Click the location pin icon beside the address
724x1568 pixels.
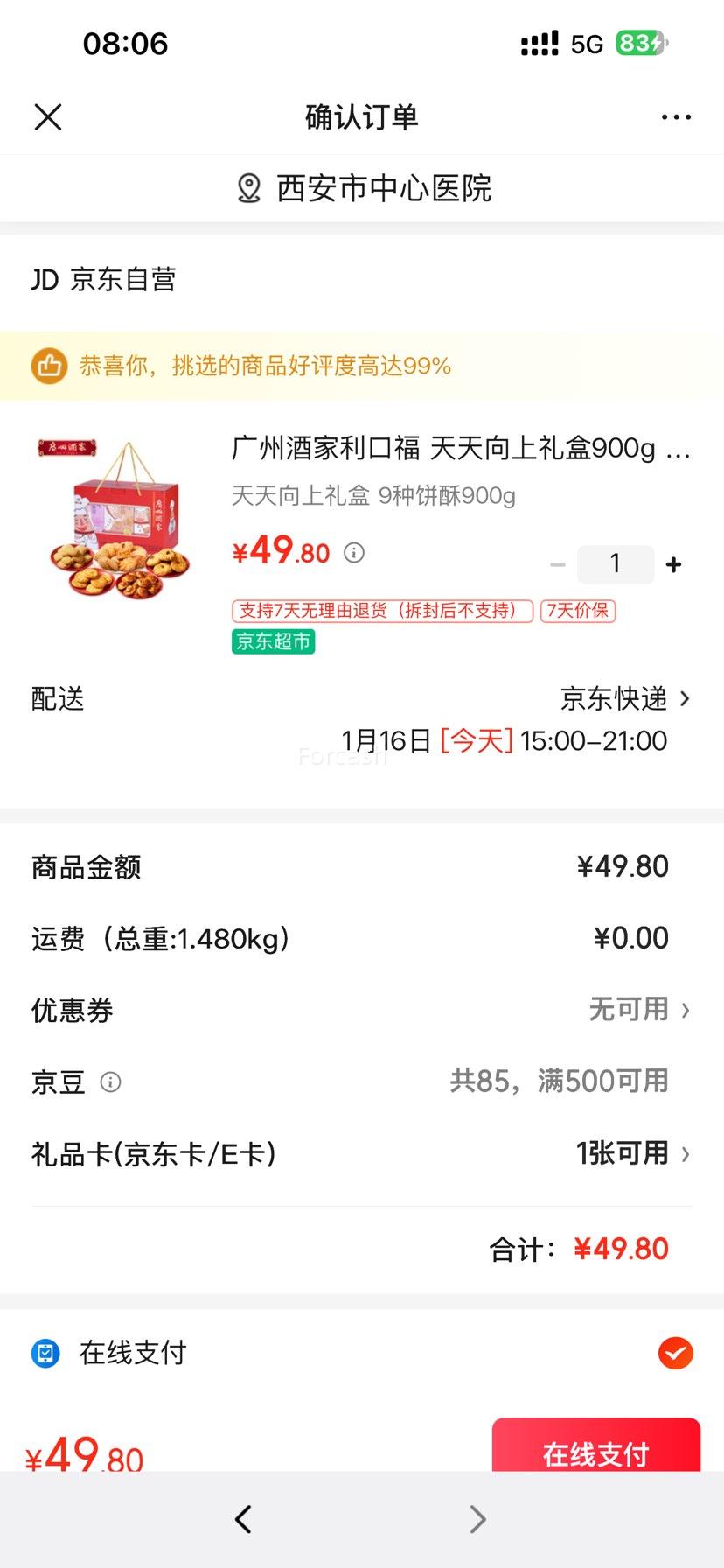pyautogui.click(x=247, y=187)
